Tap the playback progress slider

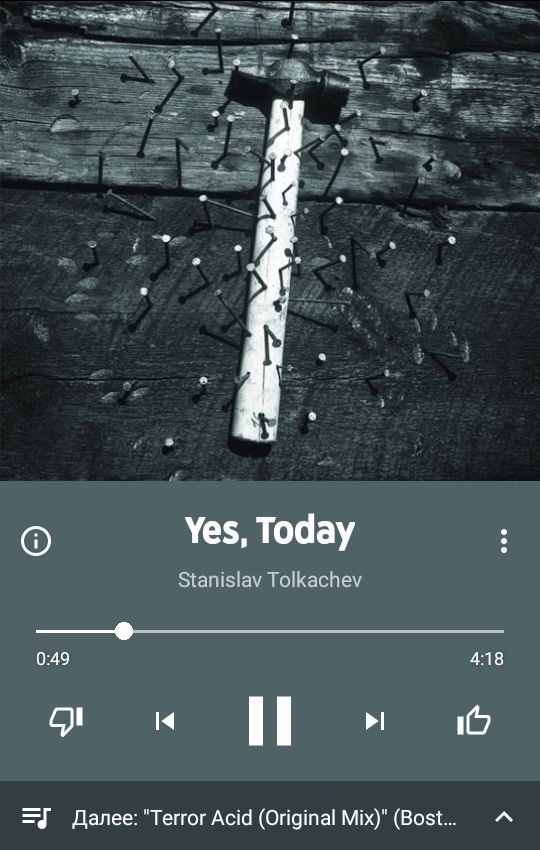point(269,631)
